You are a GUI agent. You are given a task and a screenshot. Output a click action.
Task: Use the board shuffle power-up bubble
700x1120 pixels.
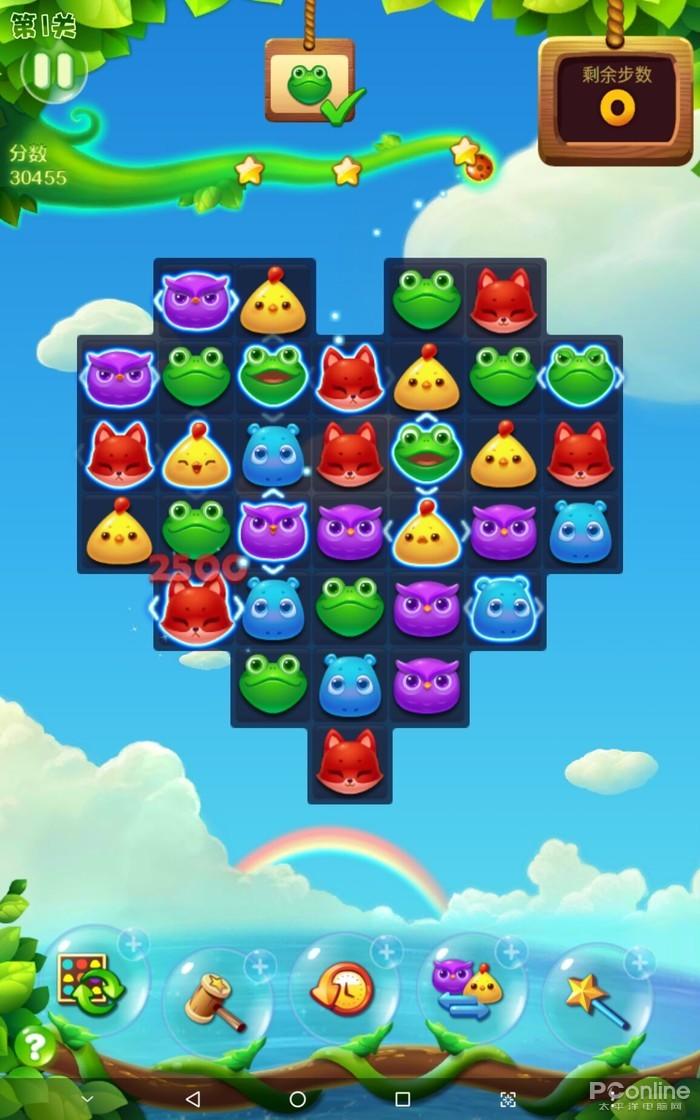91,982
